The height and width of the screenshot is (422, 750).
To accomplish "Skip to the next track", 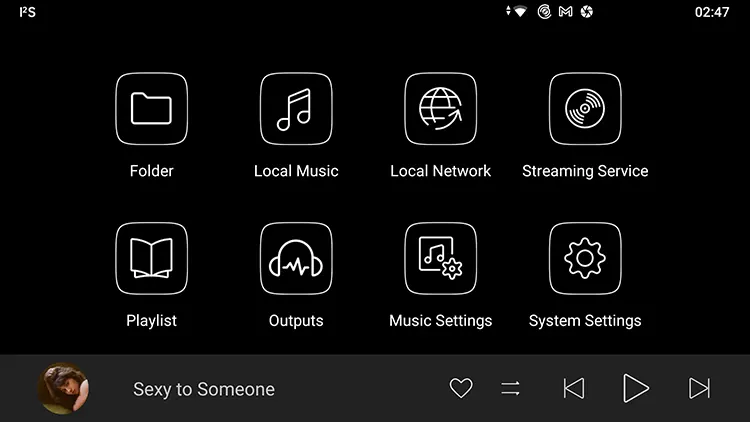I will (x=699, y=388).
